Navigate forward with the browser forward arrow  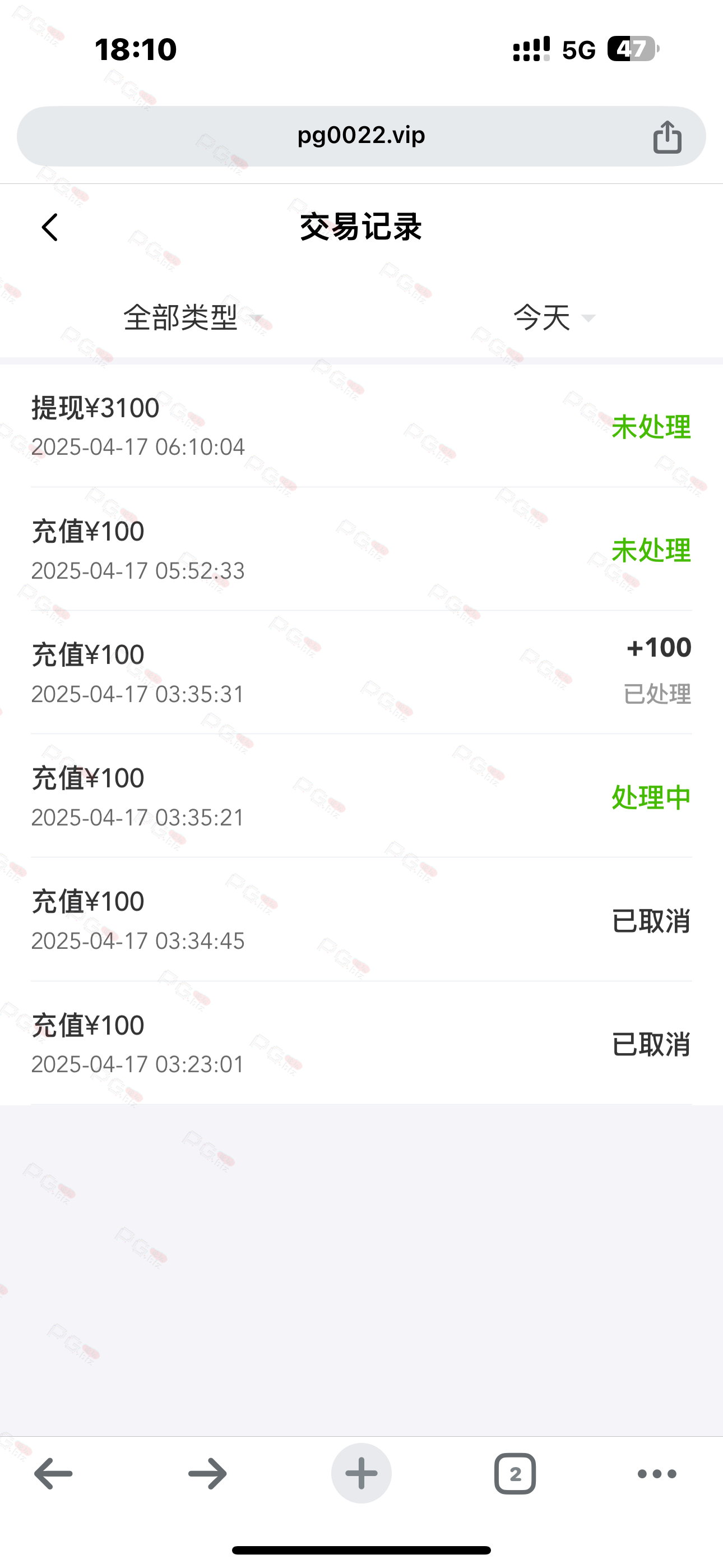click(x=207, y=1474)
